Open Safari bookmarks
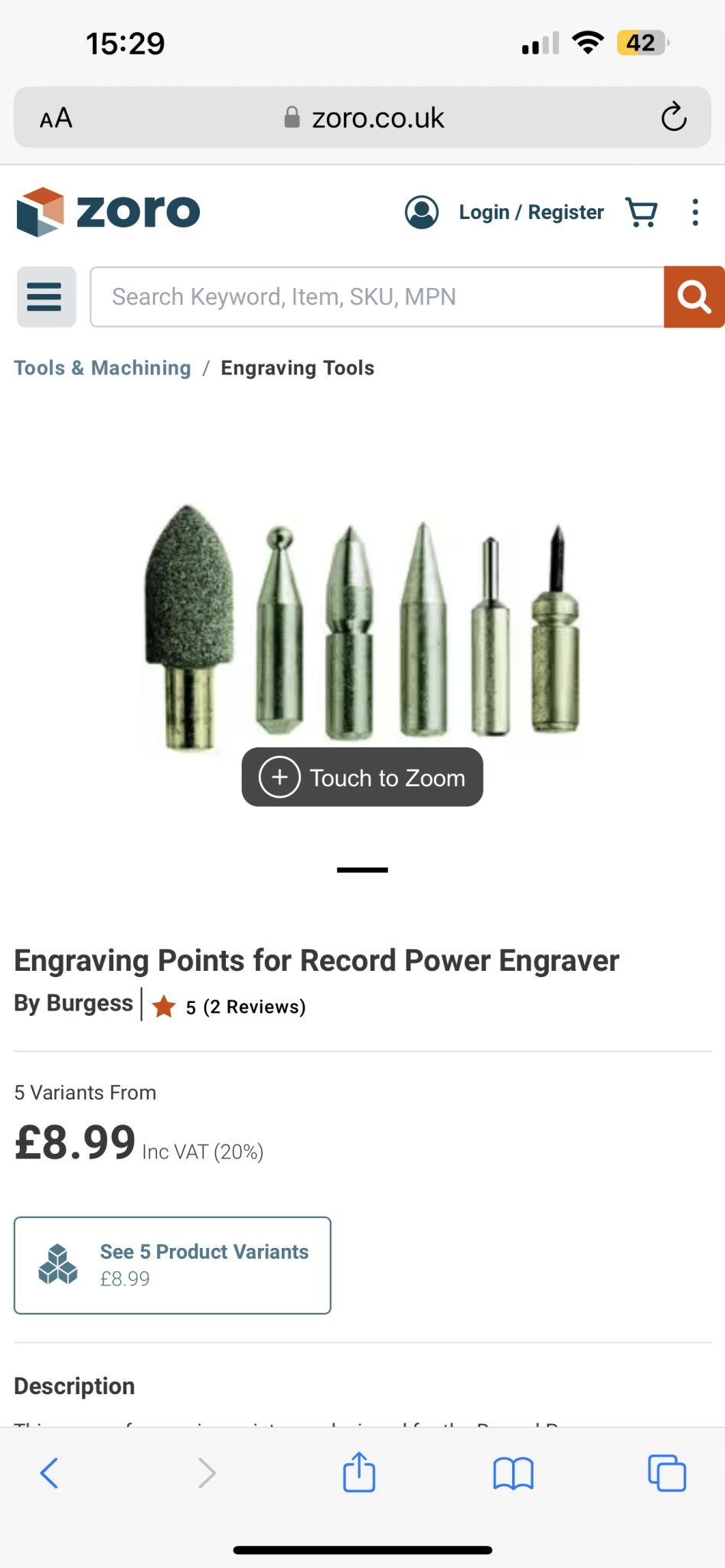 pos(513,1473)
